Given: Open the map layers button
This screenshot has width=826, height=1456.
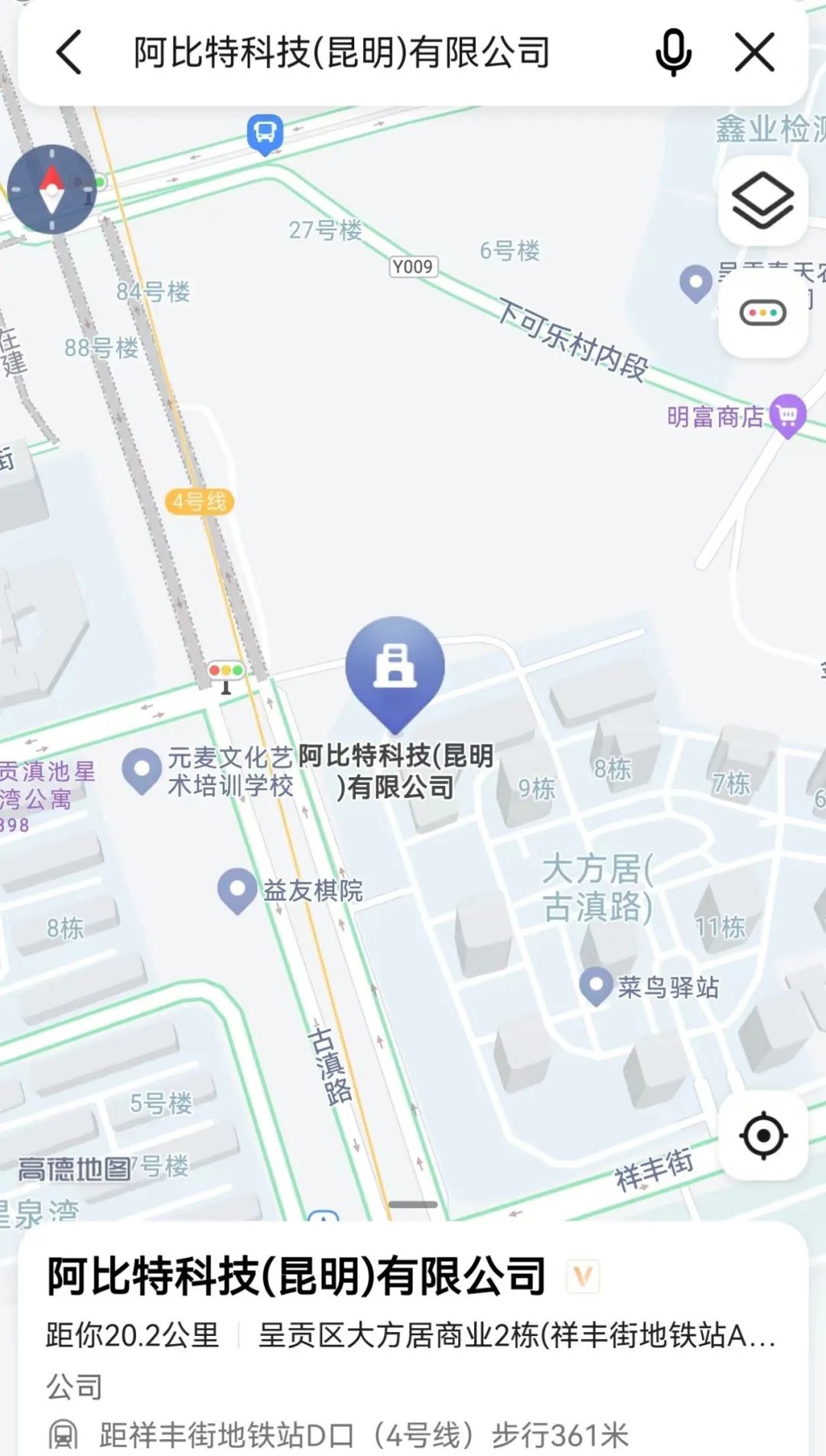Looking at the screenshot, I should pos(763,201).
